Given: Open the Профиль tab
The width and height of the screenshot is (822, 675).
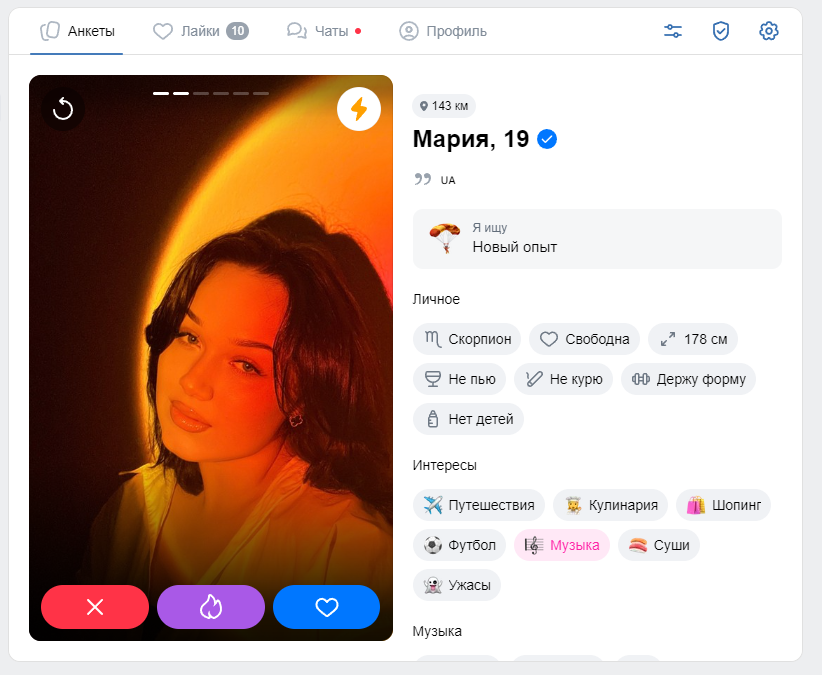Looking at the screenshot, I should (443, 31).
